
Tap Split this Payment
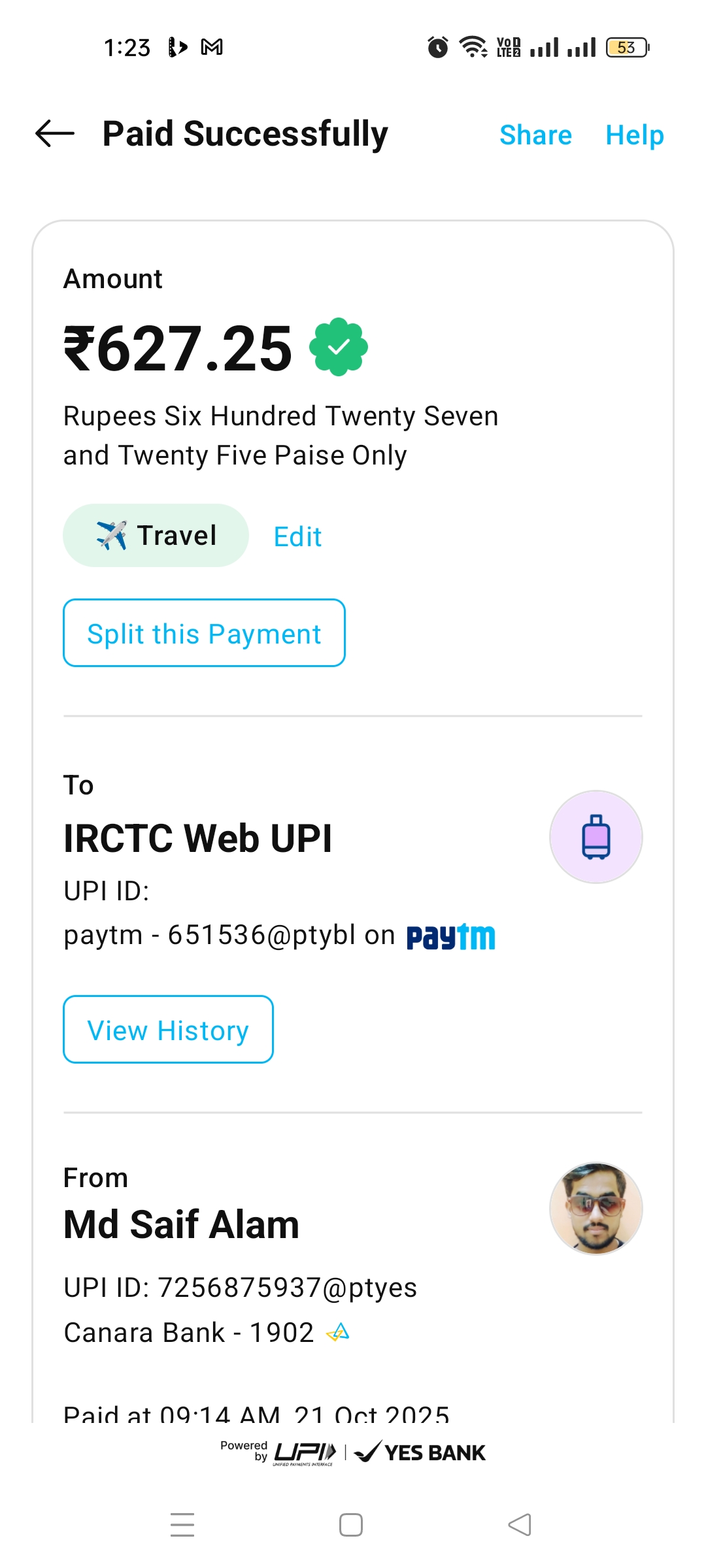pyautogui.click(x=204, y=633)
